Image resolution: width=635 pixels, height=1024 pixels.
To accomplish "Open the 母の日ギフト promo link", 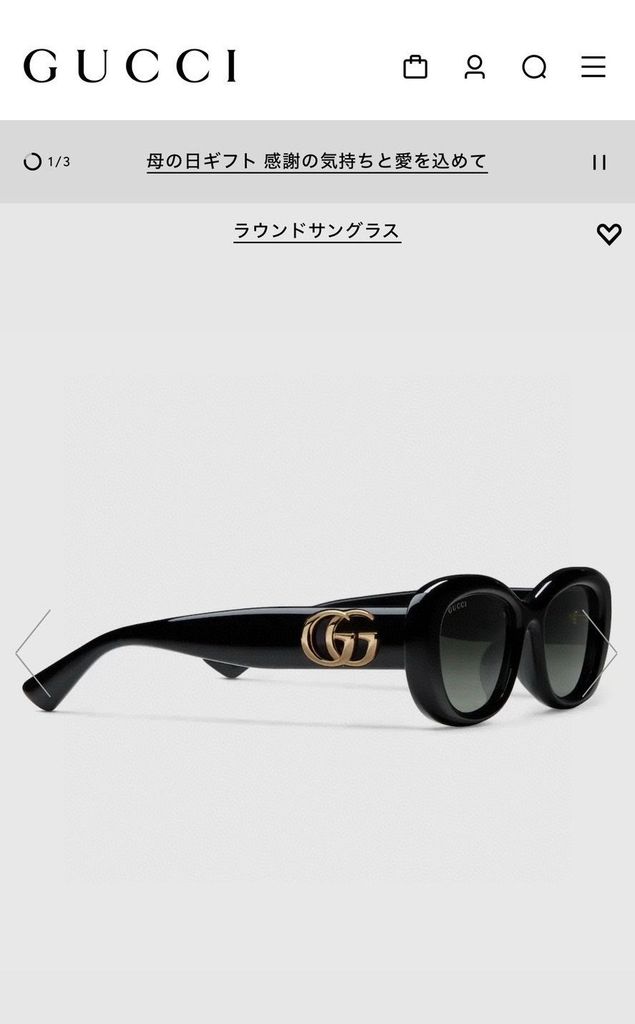I will 317,161.
